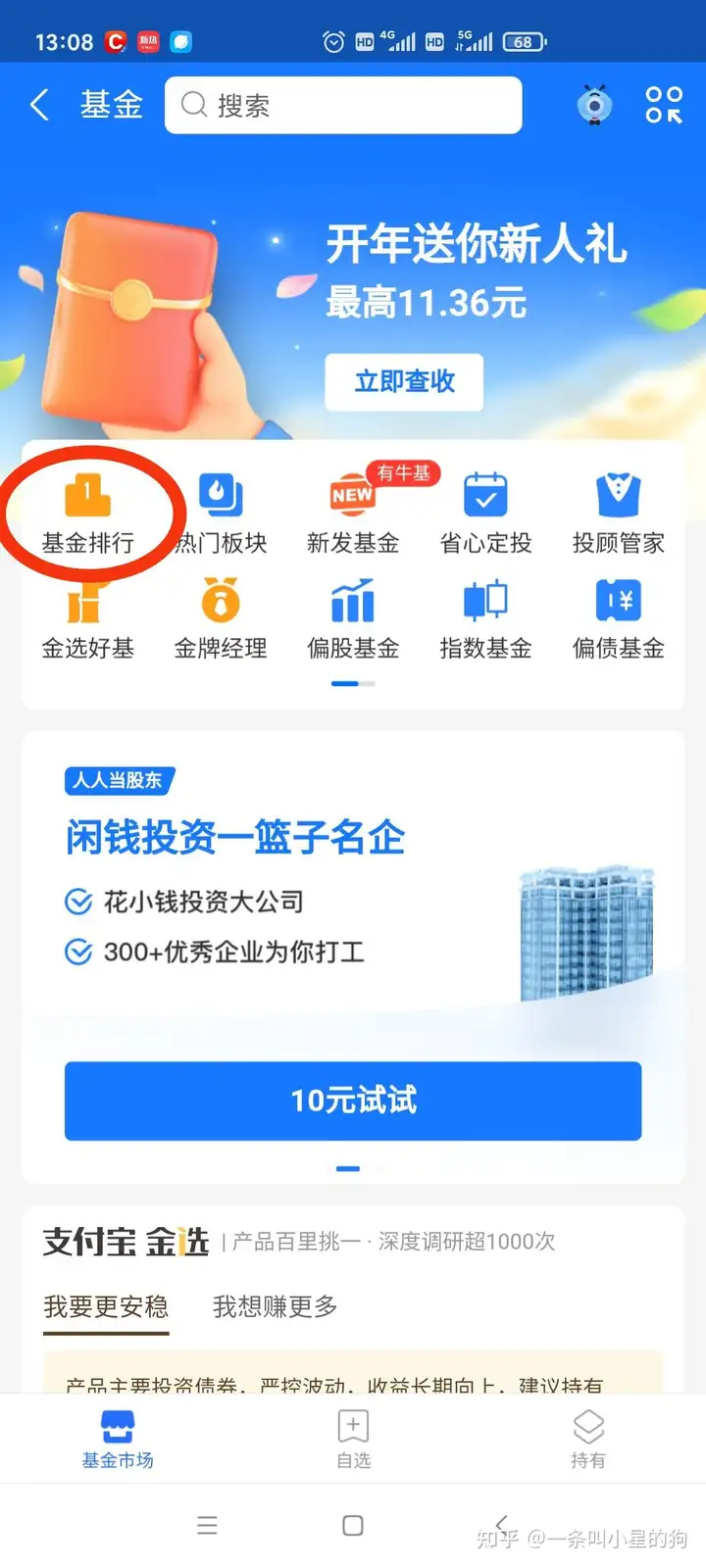The width and height of the screenshot is (706, 1568).
Task: Open the four-dot more menu
Action: pos(664,105)
